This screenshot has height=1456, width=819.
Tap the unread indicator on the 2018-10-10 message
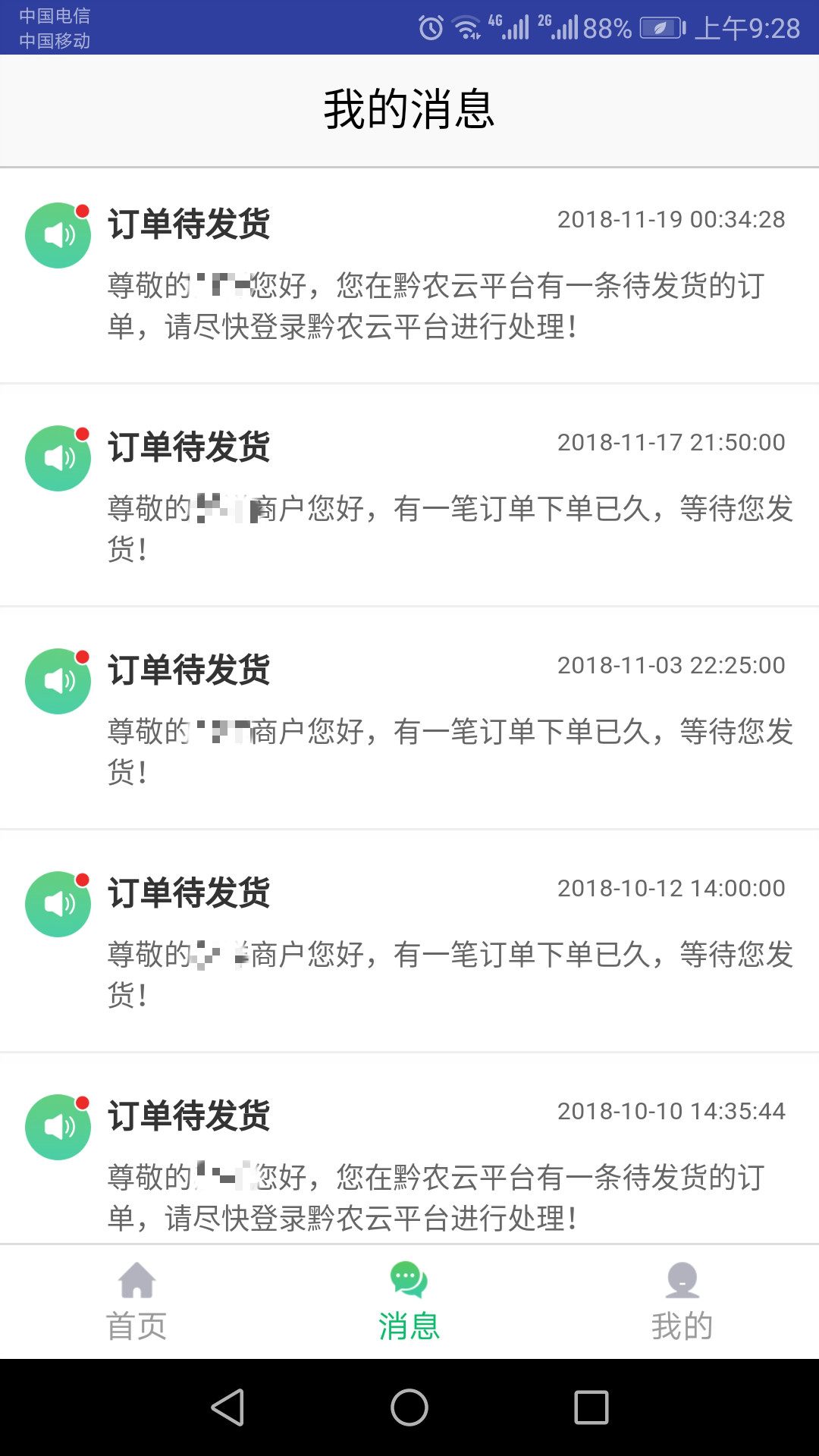coord(83,1103)
